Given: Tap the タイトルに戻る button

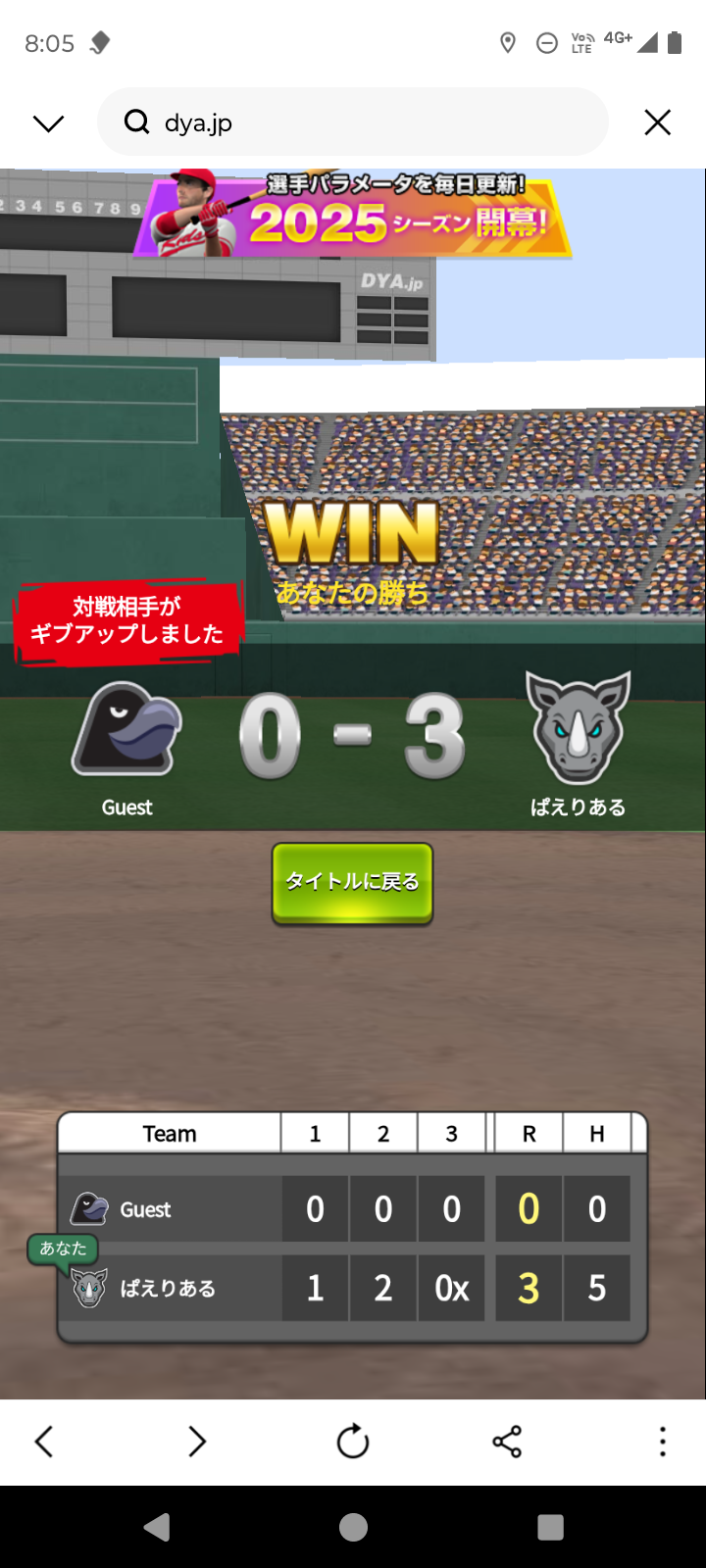Looking at the screenshot, I should pyautogui.click(x=352, y=883).
